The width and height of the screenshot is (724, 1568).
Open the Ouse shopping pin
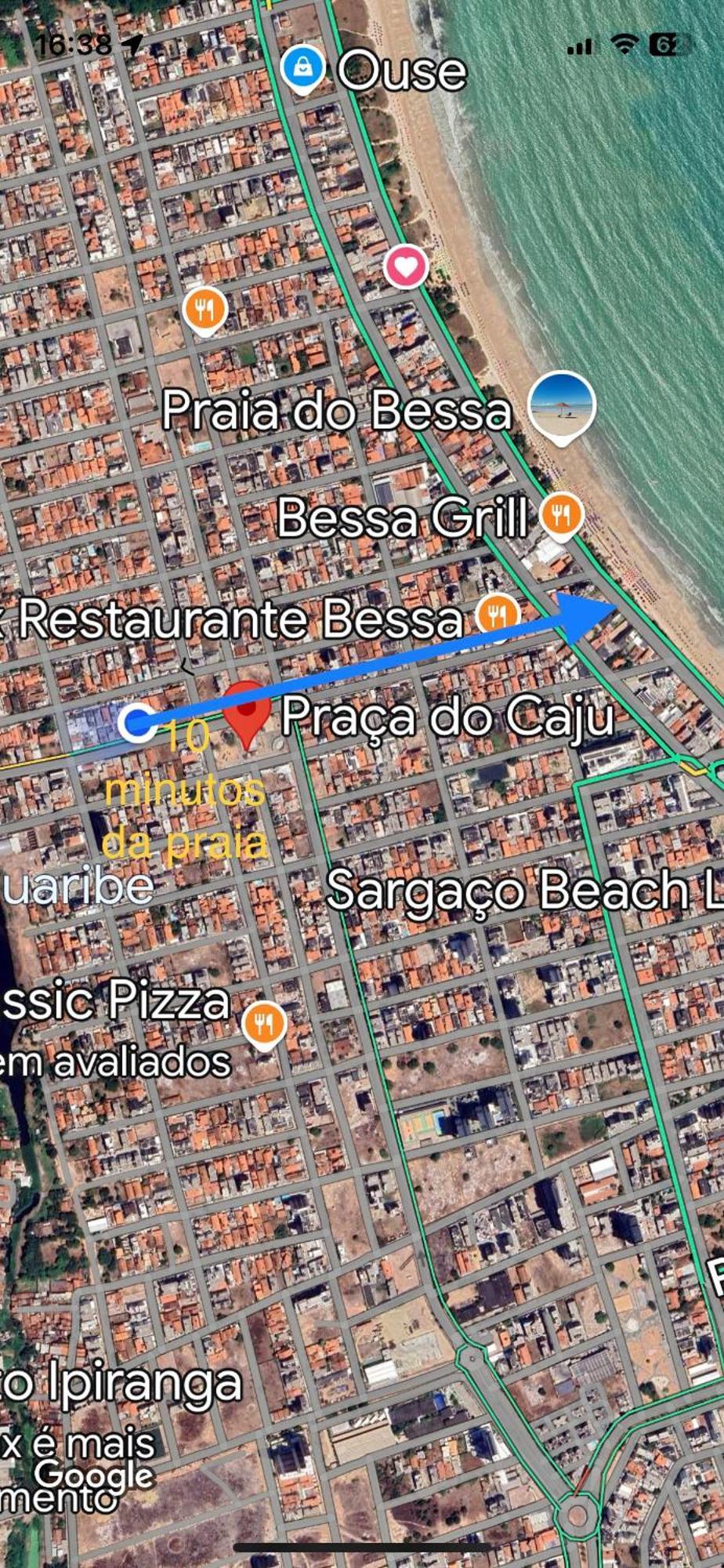pyautogui.click(x=302, y=68)
